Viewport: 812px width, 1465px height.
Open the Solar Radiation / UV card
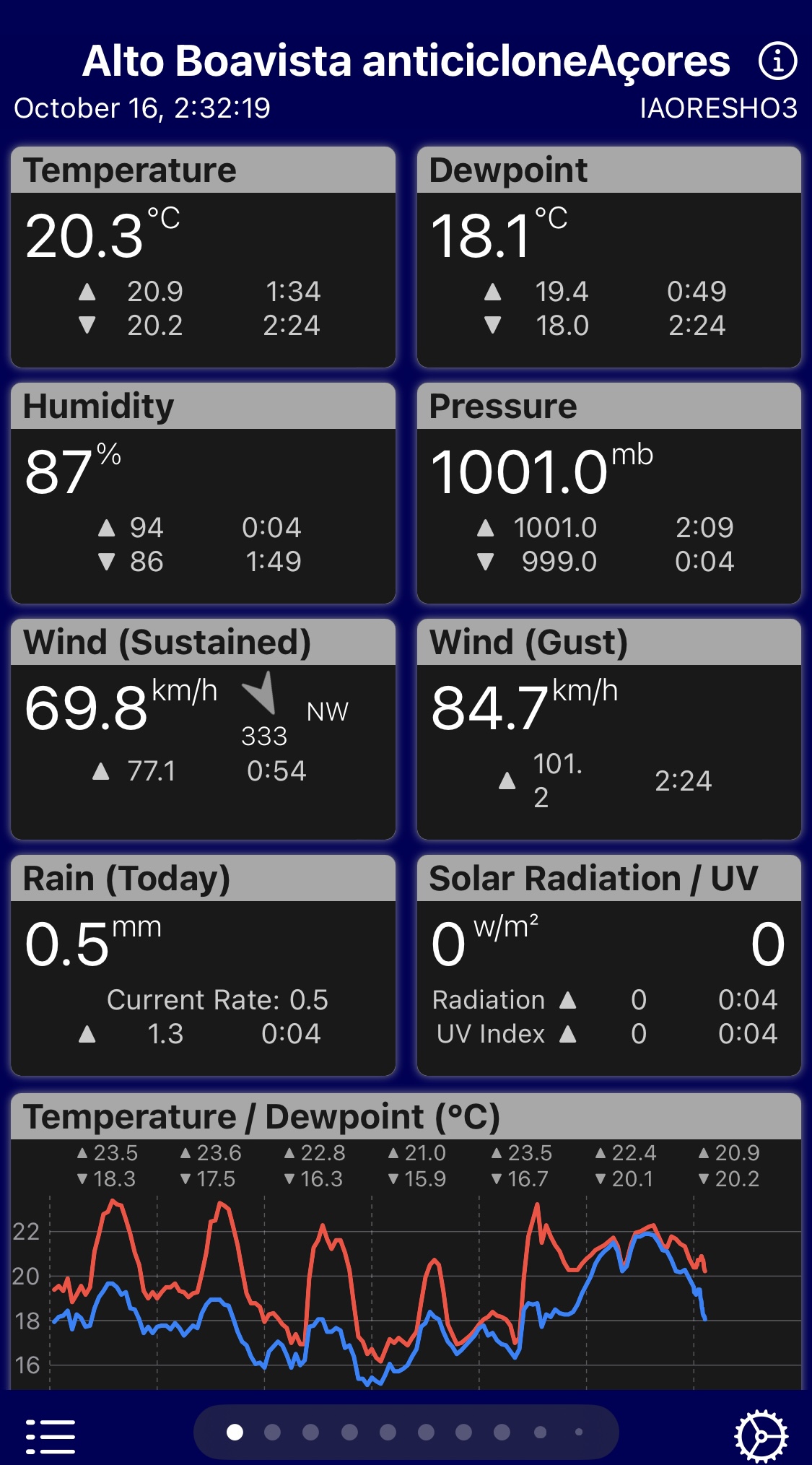[x=609, y=965]
